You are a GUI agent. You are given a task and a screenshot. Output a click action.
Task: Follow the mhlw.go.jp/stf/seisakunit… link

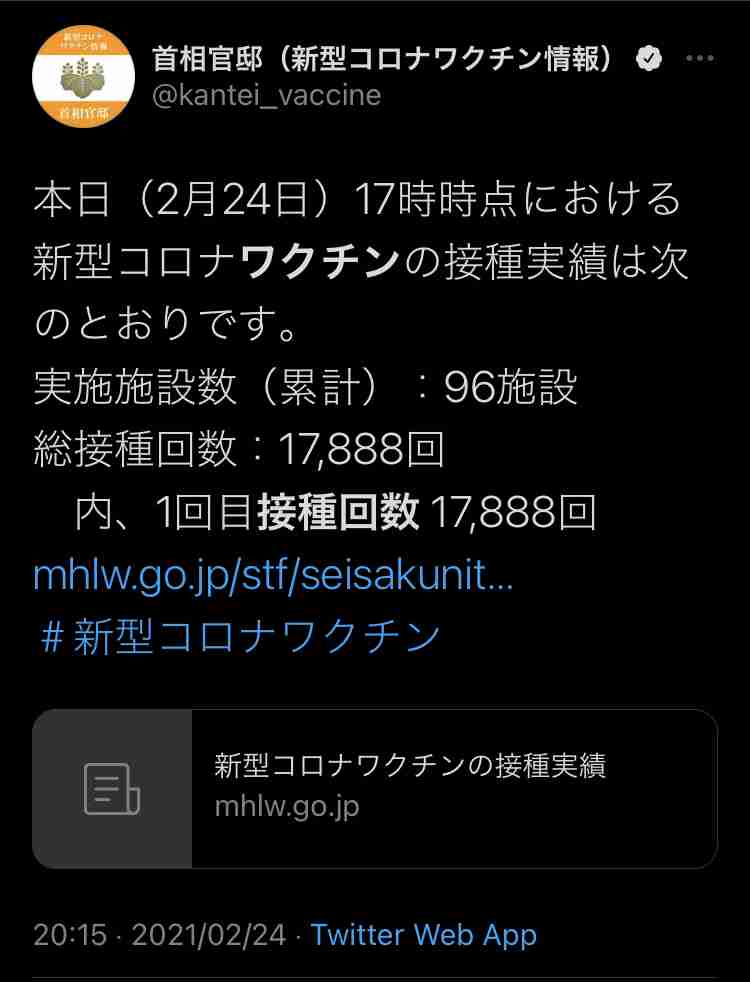pyautogui.click(x=273, y=576)
